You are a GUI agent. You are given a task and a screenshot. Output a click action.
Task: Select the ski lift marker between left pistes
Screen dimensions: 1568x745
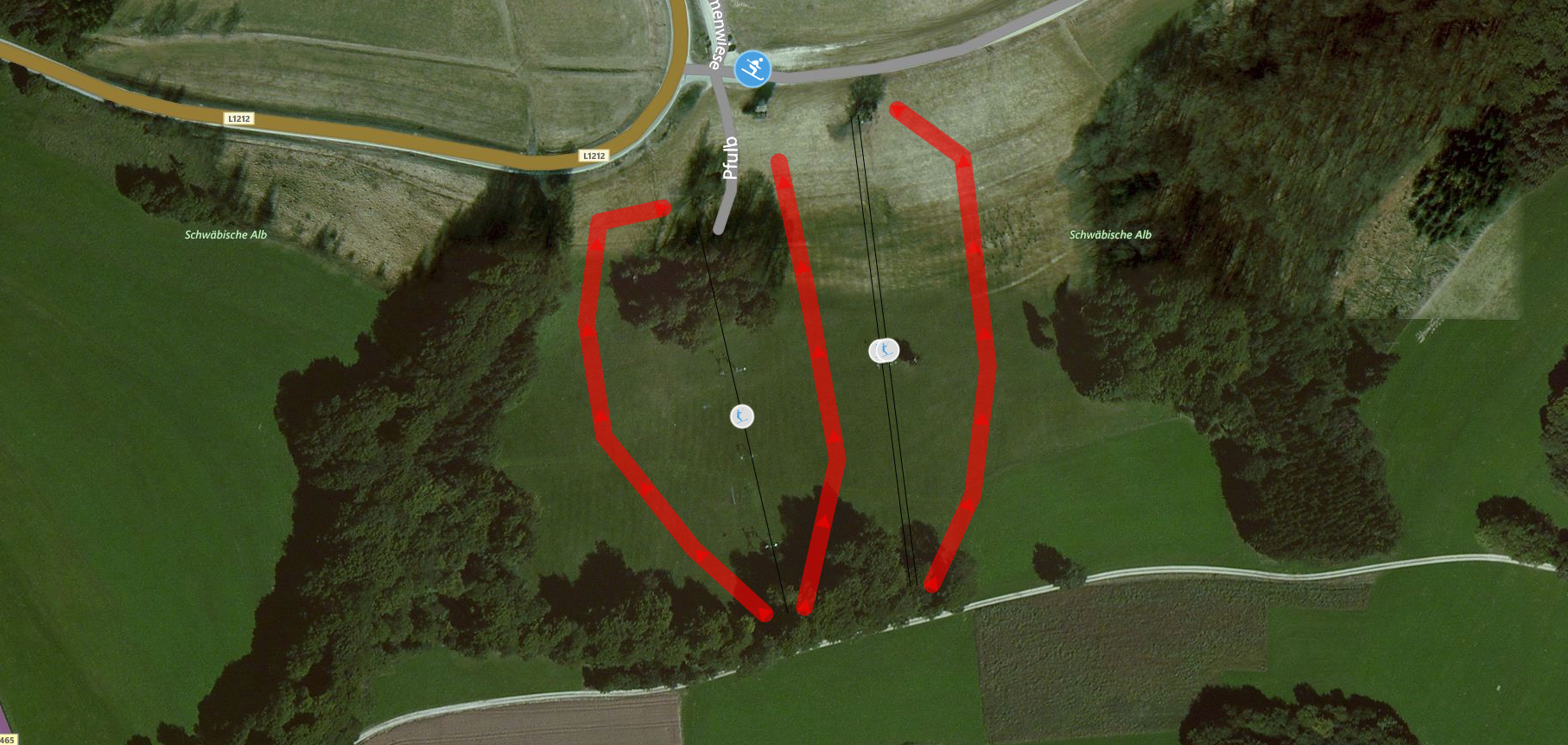point(742,417)
